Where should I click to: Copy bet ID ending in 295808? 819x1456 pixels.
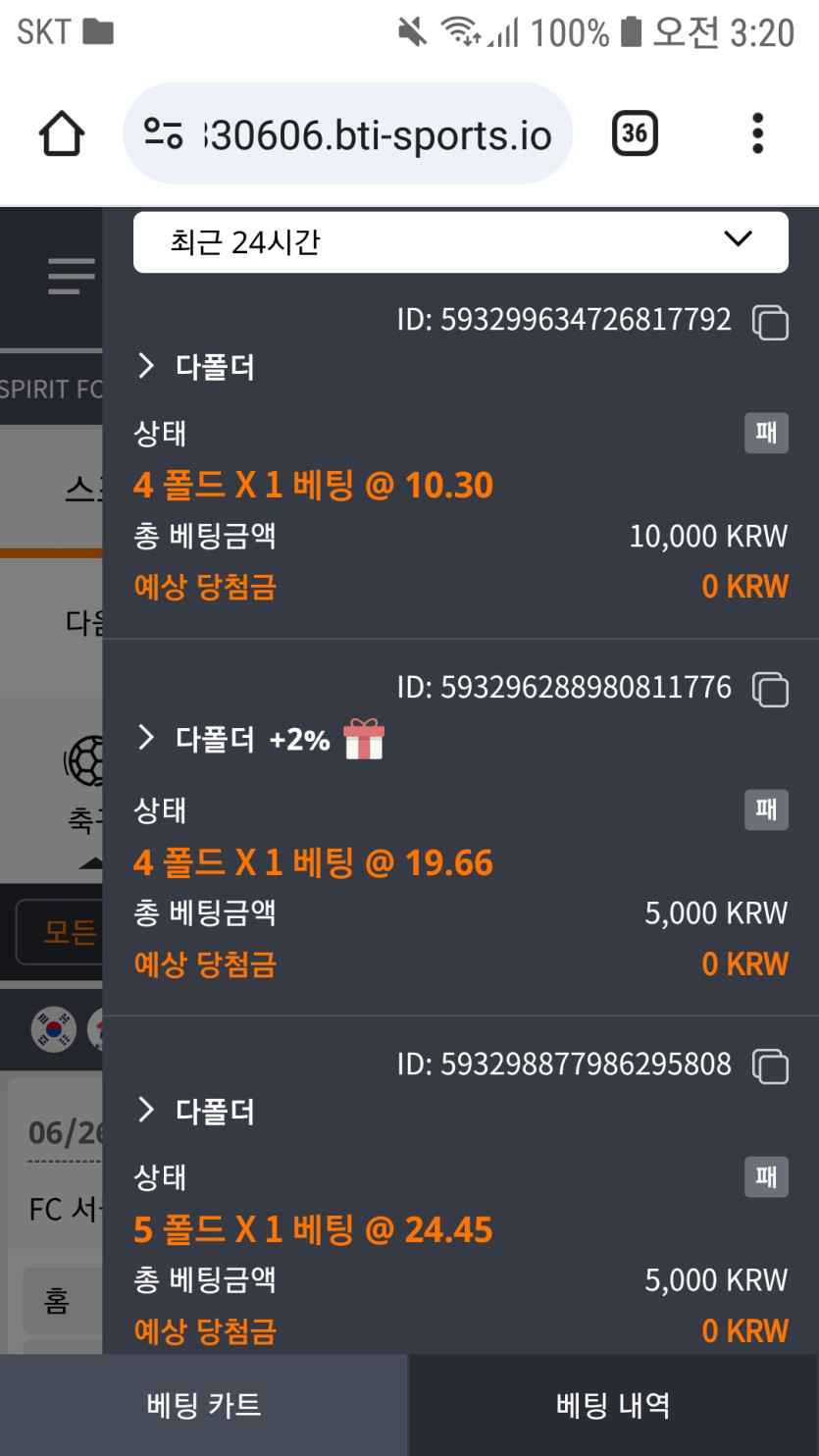(770, 1066)
